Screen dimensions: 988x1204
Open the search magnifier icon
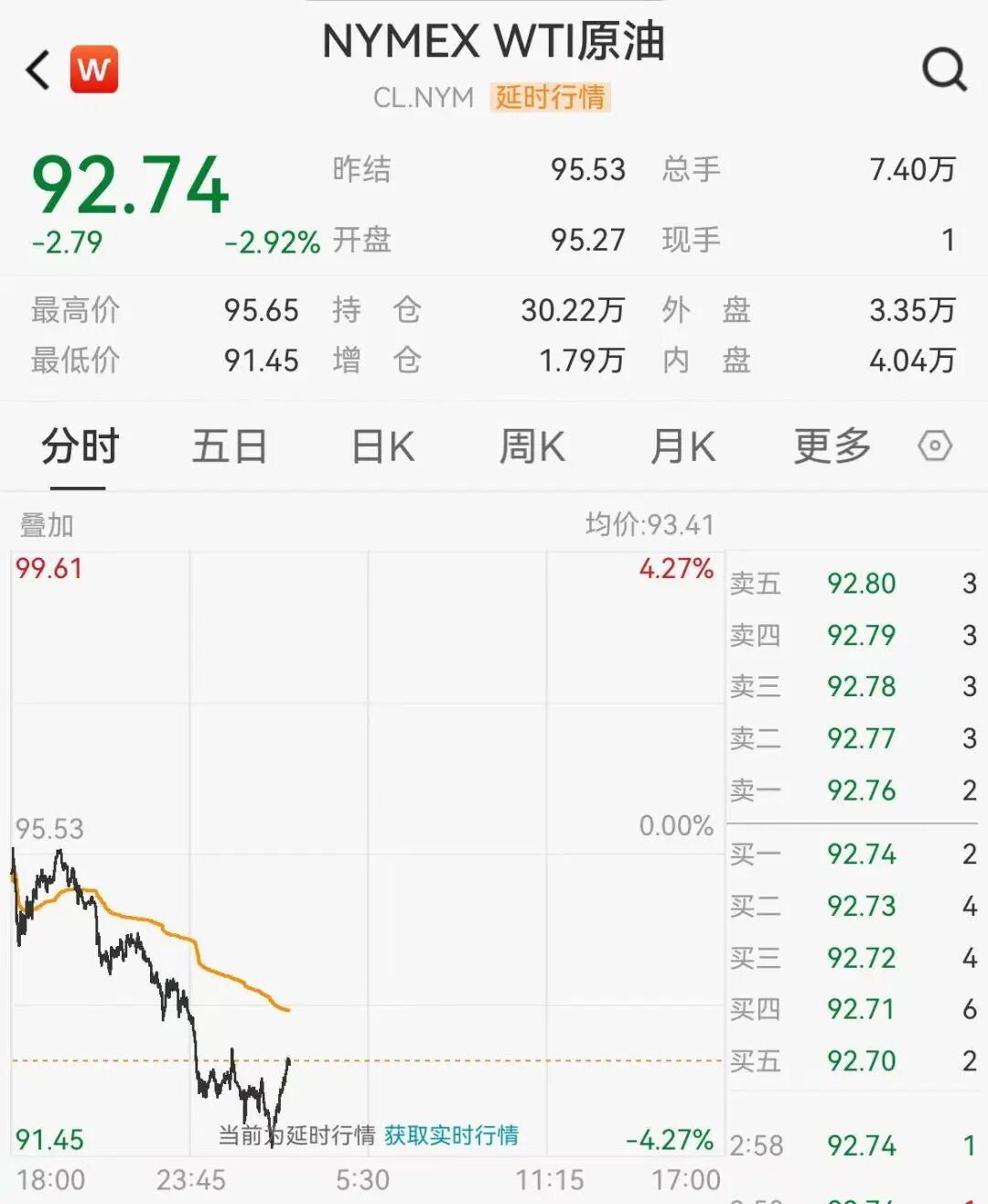pos(944,70)
